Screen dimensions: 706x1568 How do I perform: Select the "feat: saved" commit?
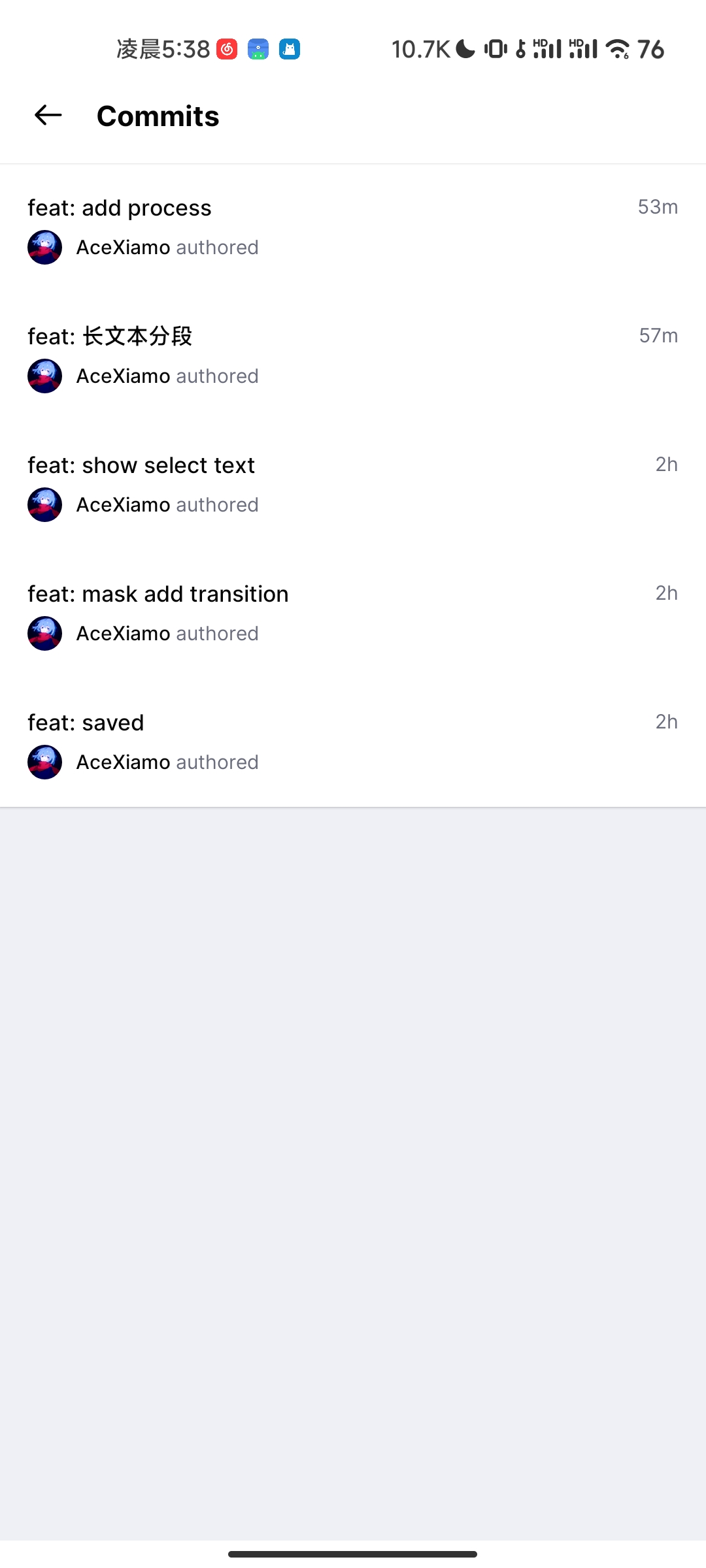(x=353, y=743)
